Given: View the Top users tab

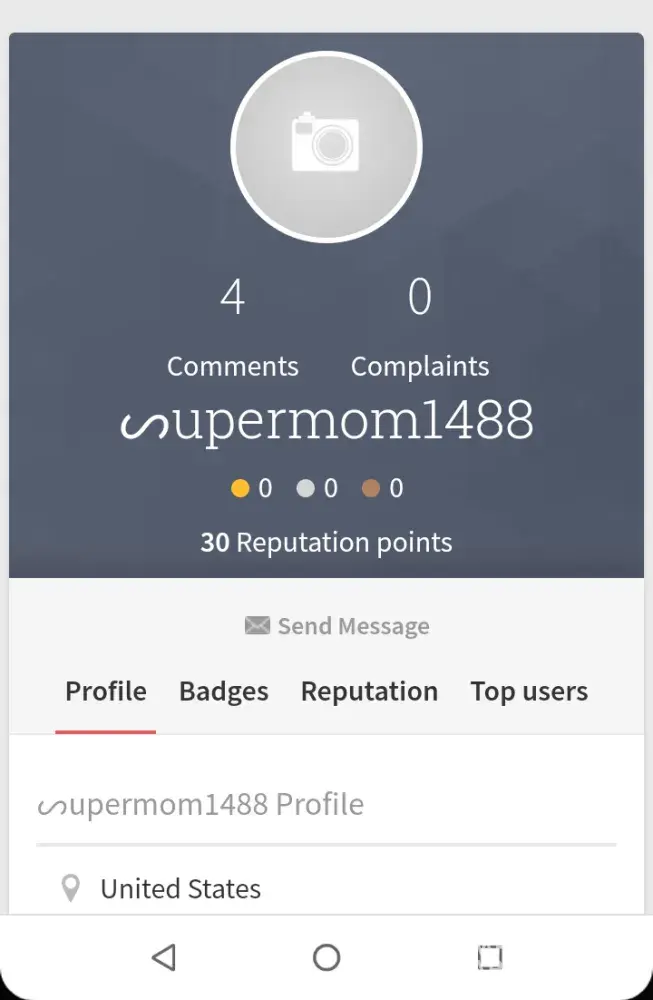Looking at the screenshot, I should [529, 692].
